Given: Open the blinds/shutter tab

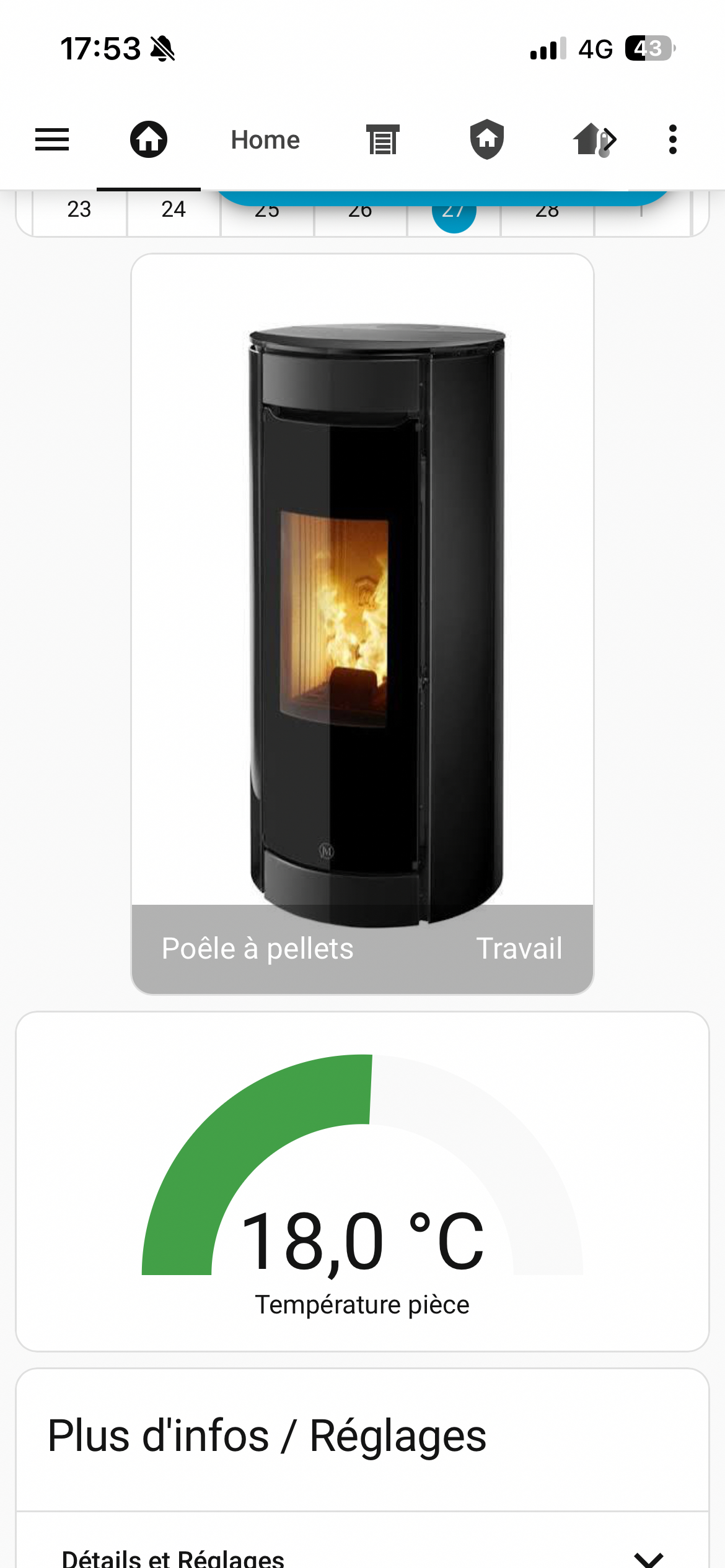Looking at the screenshot, I should click(382, 139).
